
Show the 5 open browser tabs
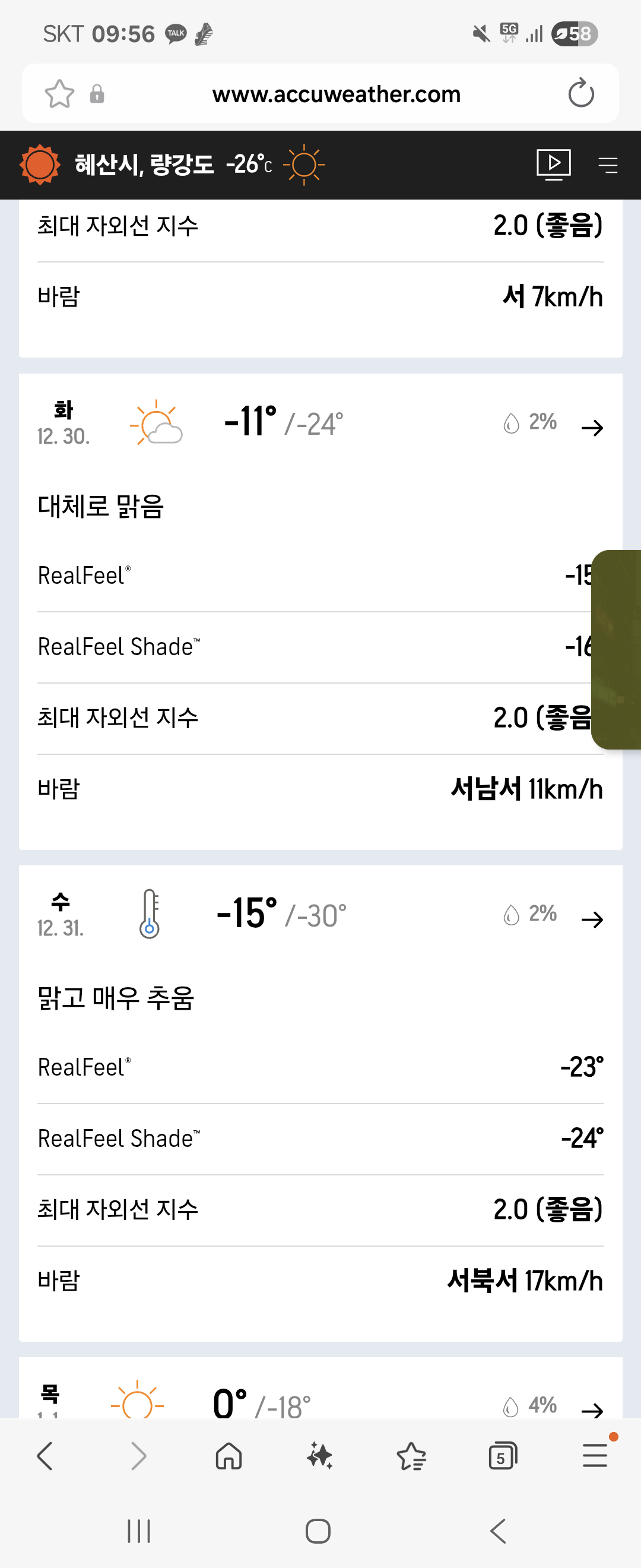pos(502,1456)
